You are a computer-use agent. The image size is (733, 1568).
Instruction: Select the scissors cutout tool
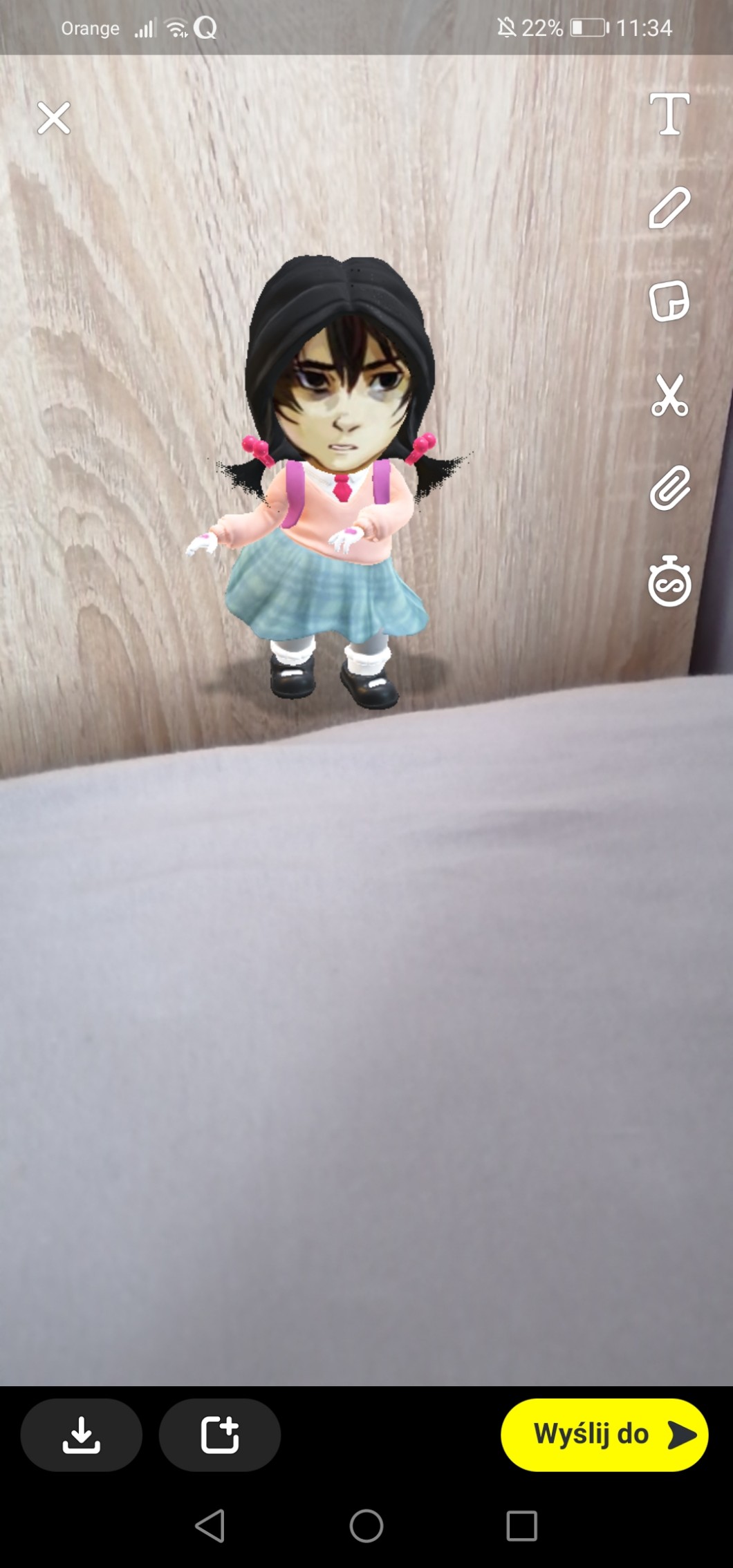(x=669, y=395)
